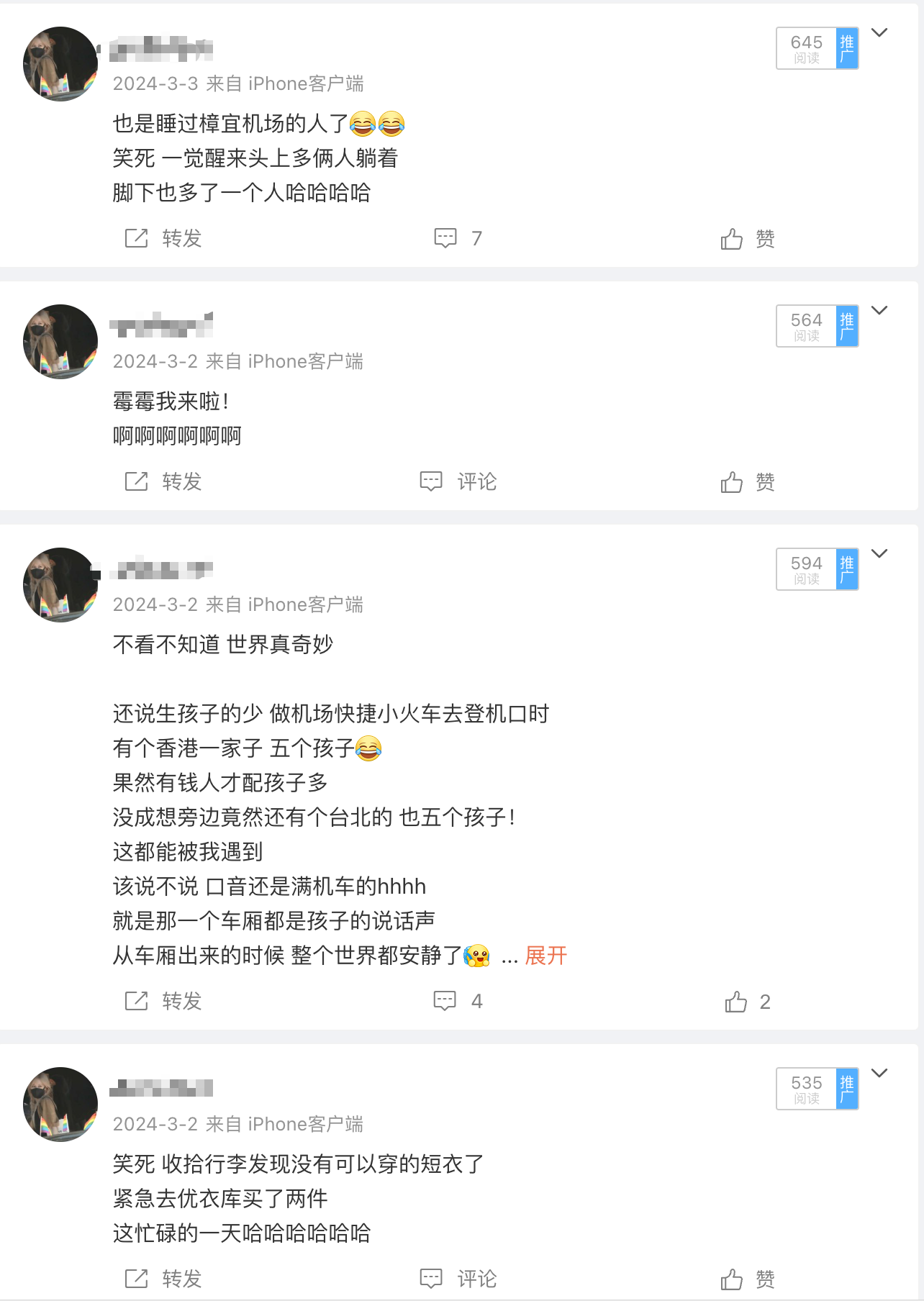Comment on the 霉霉我来啦 post

458,481
